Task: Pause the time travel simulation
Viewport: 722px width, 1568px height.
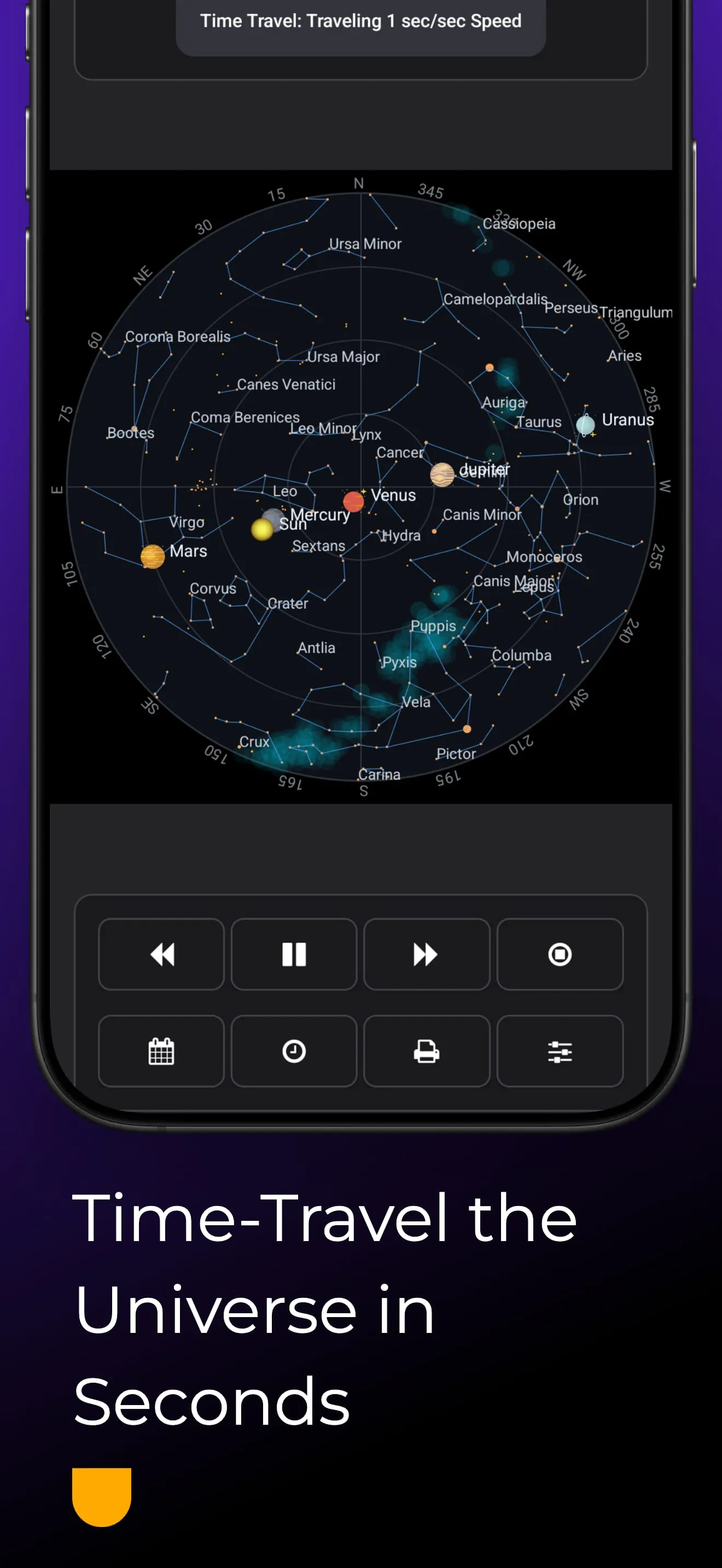Action: [294, 954]
